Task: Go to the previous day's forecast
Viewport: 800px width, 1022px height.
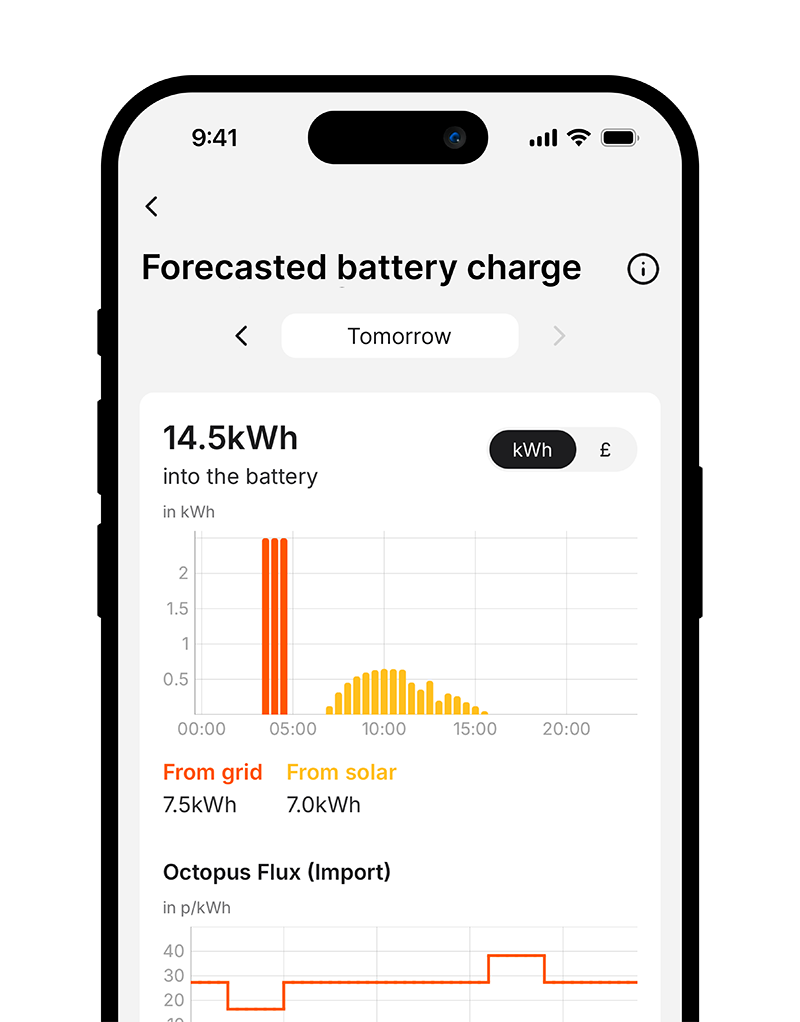Action: click(x=242, y=336)
